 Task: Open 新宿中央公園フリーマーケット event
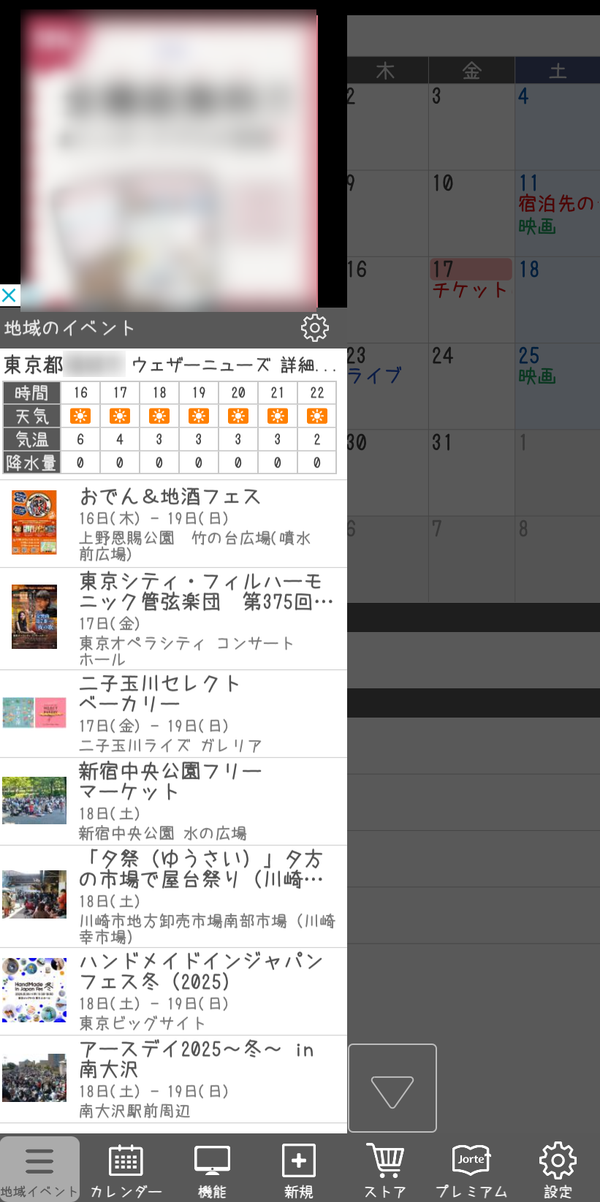tap(173, 801)
